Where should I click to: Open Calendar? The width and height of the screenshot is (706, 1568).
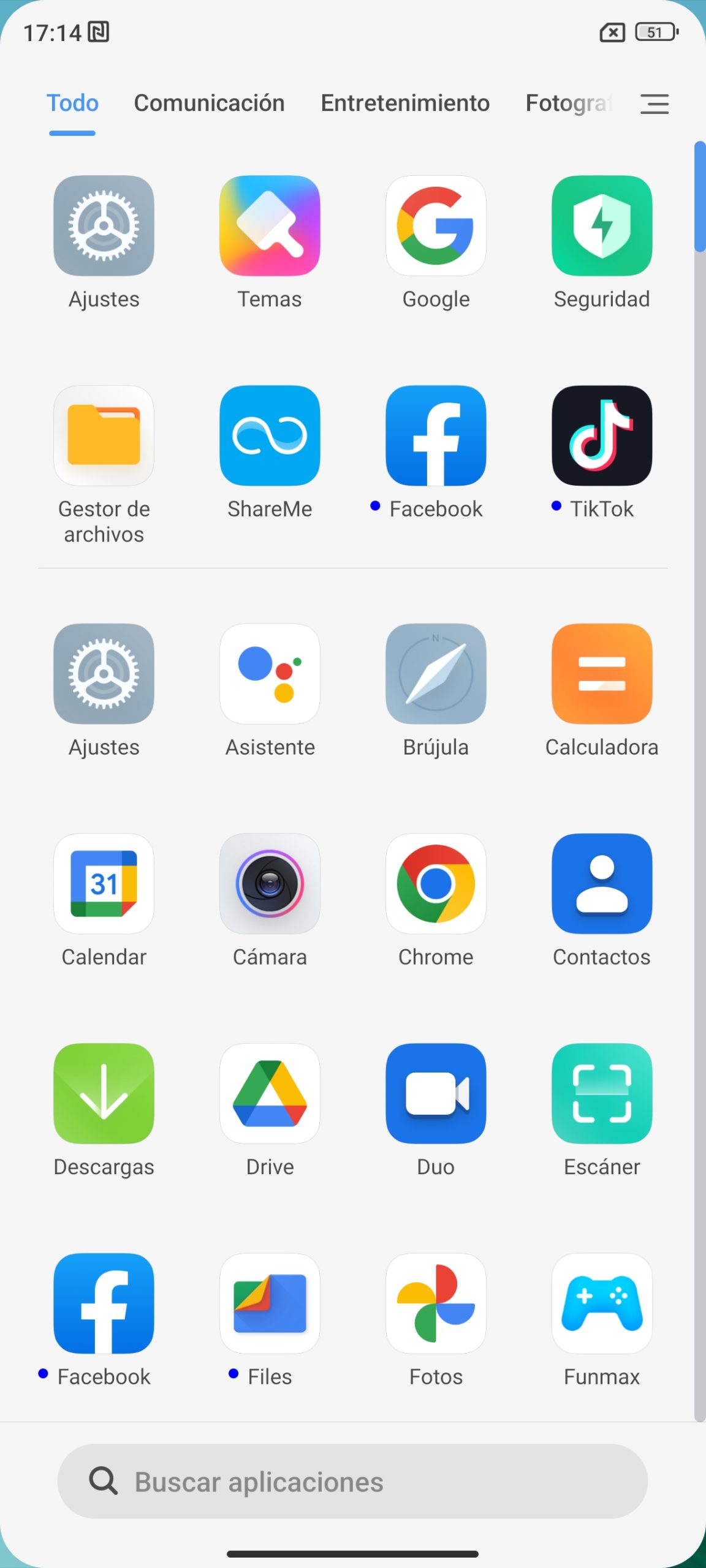(104, 884)
